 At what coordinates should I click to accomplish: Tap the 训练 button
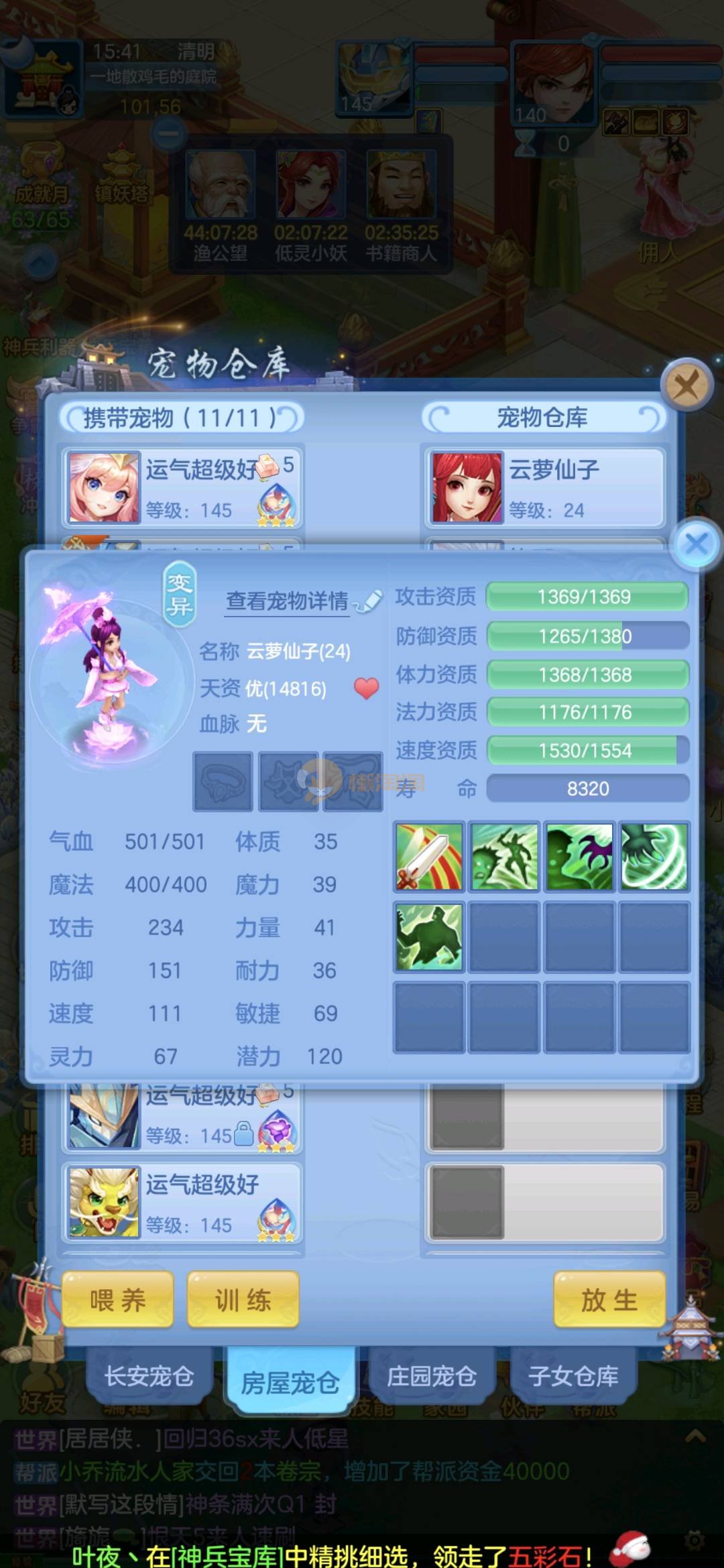243,1300
